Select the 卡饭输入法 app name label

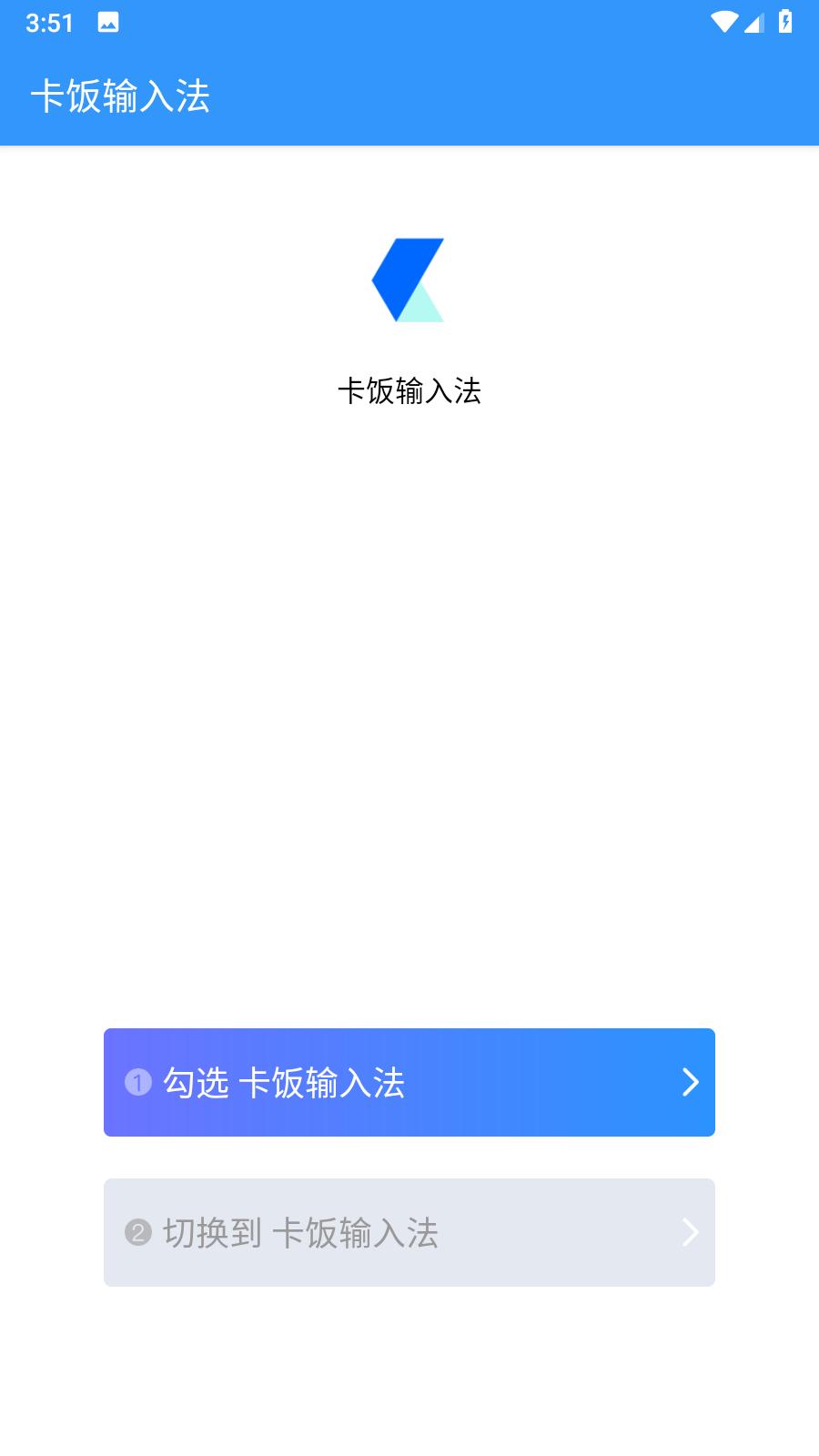(x=409, y=391)
